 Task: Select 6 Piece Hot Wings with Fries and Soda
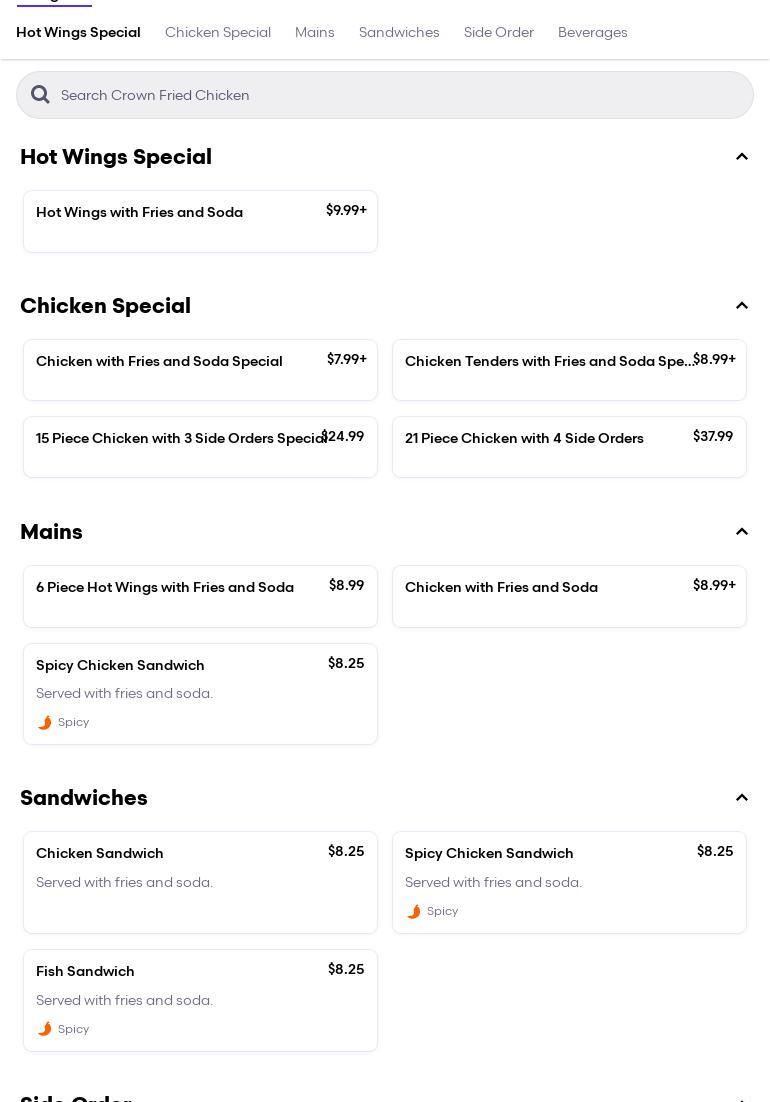click(200, 596)
